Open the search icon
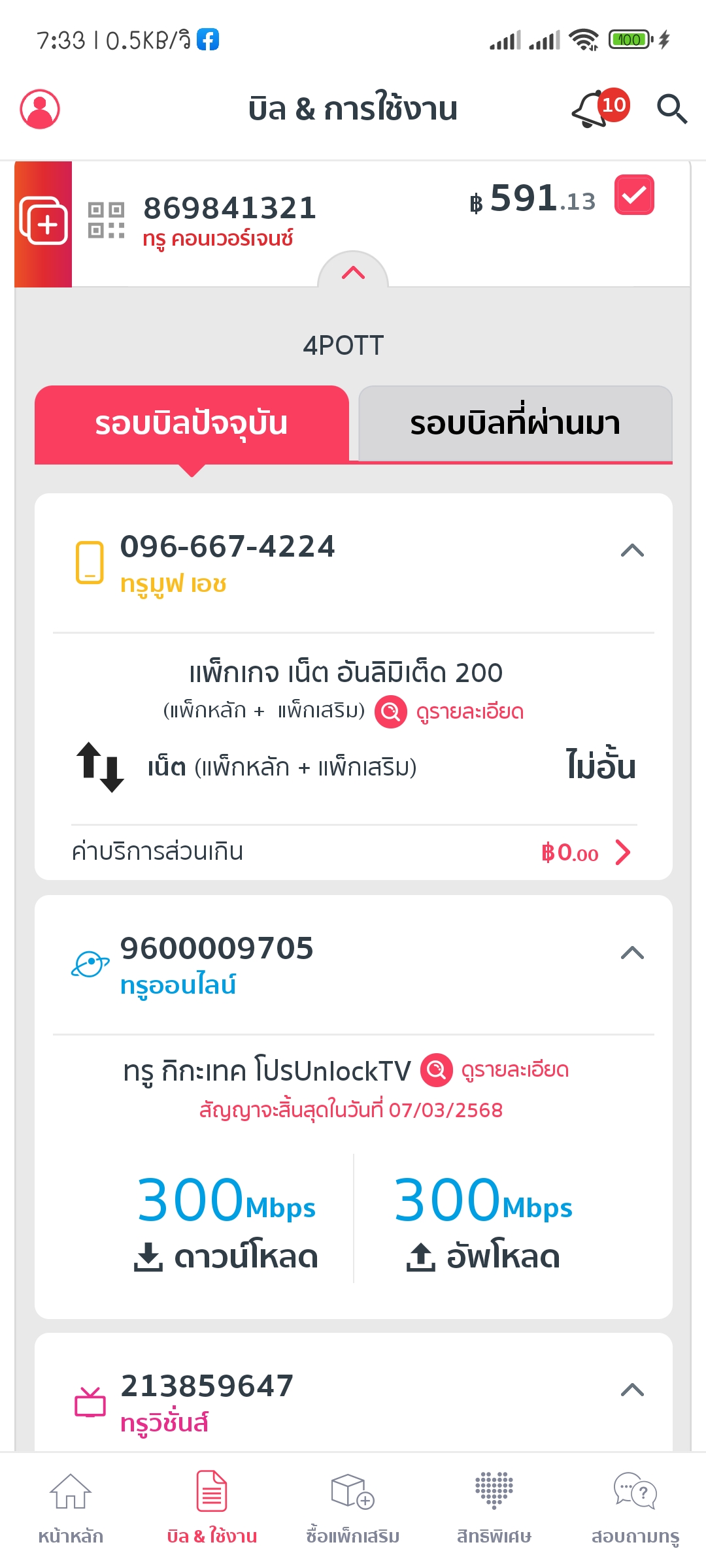The height and width of the screenshot is (1568, 706). coord(671,109)
